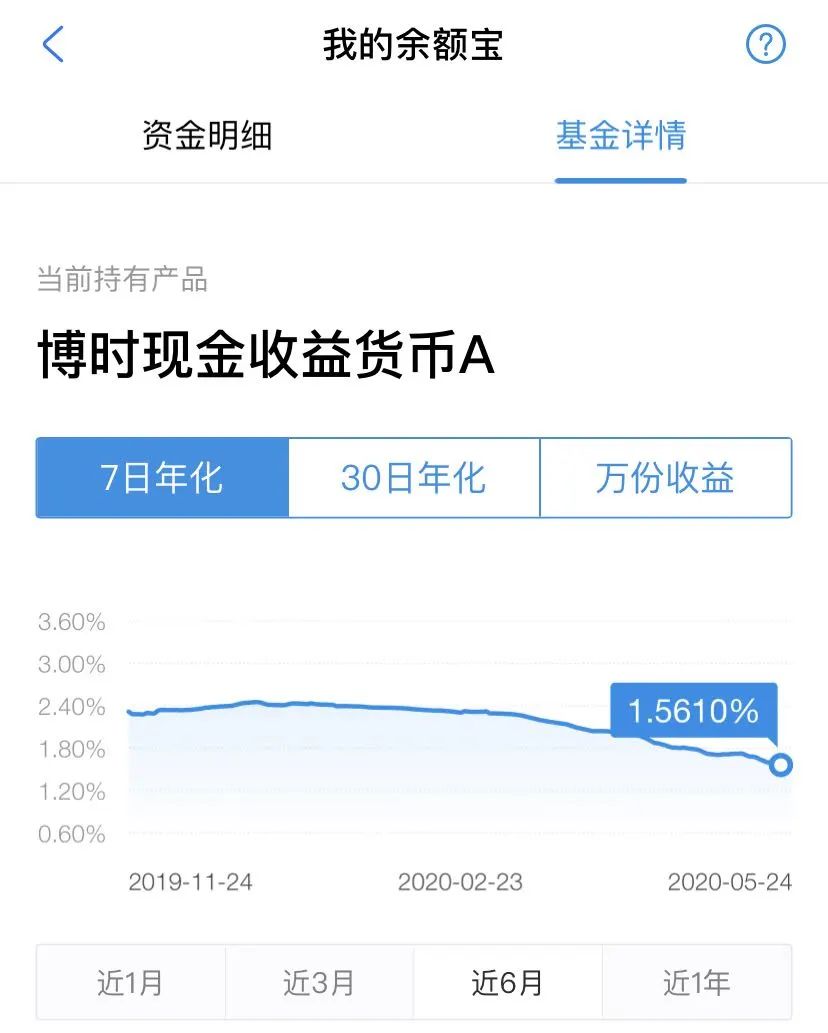The image size is (828, 1033).
Task: Enable the 万份收益 display mode
Action: (x=667, y=478)
